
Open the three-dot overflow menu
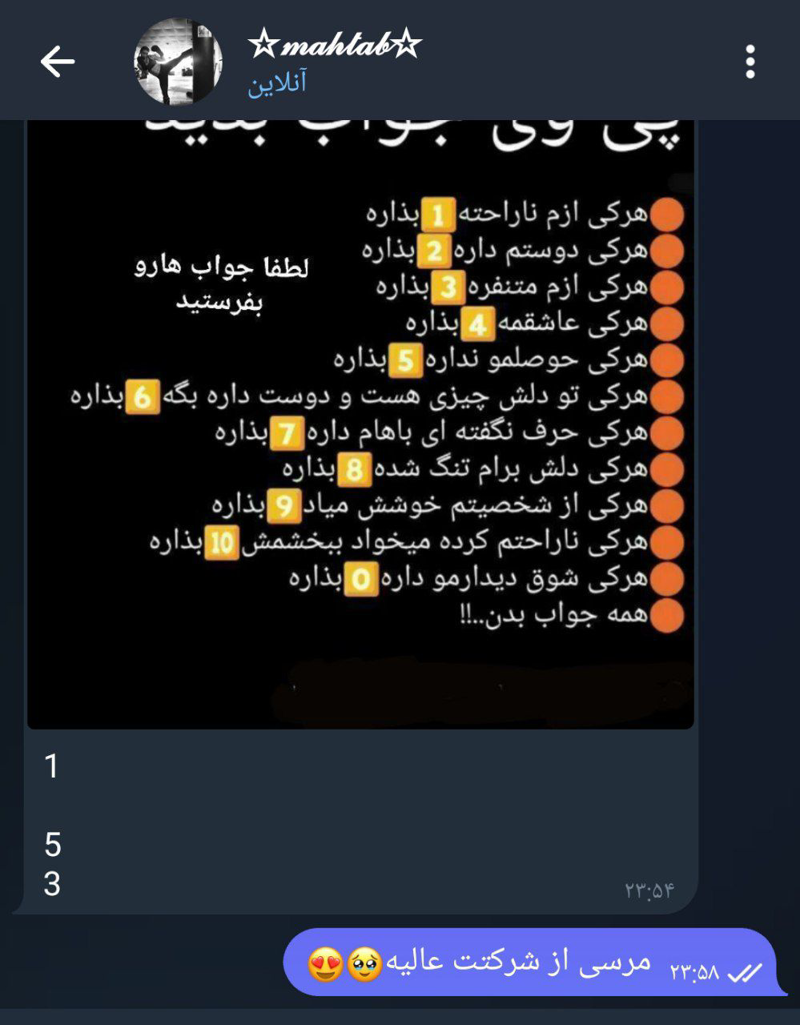pyautogui.click(x=750, y=62)
